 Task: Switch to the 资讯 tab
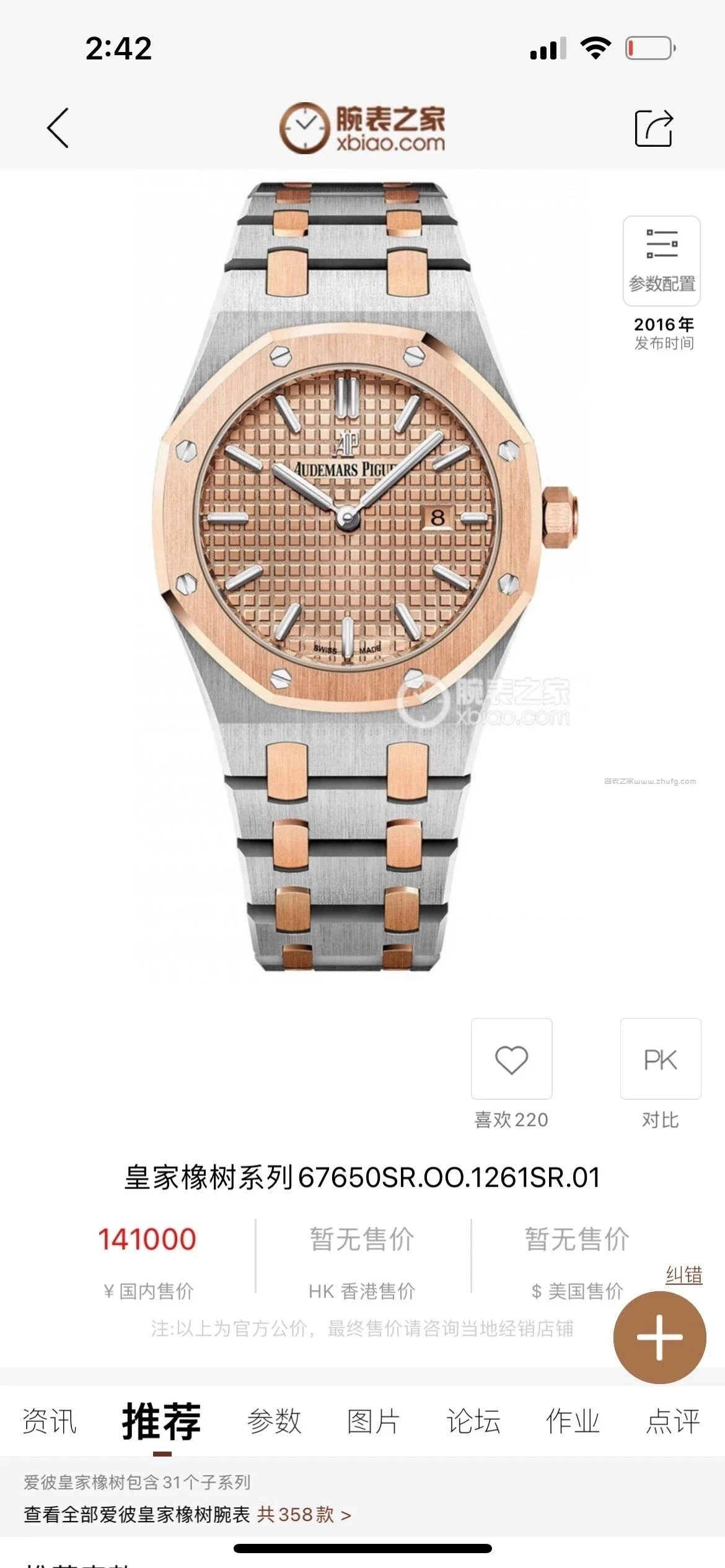click(50, 1421)
